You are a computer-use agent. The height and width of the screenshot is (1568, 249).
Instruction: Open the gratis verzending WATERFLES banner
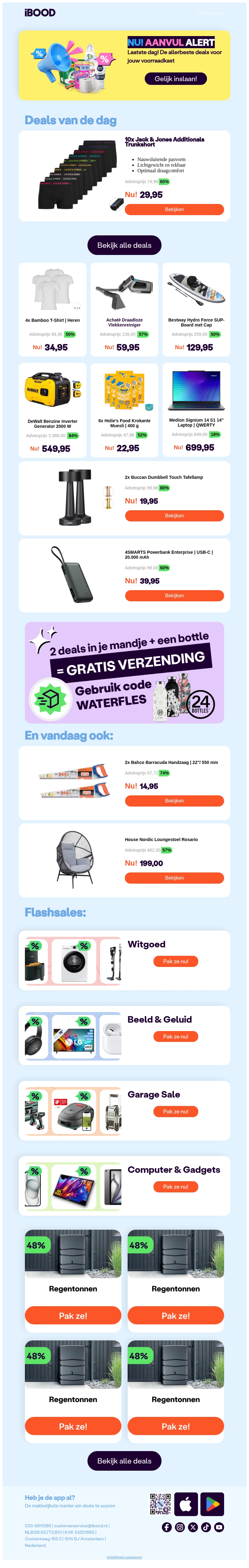click(124, 672)
